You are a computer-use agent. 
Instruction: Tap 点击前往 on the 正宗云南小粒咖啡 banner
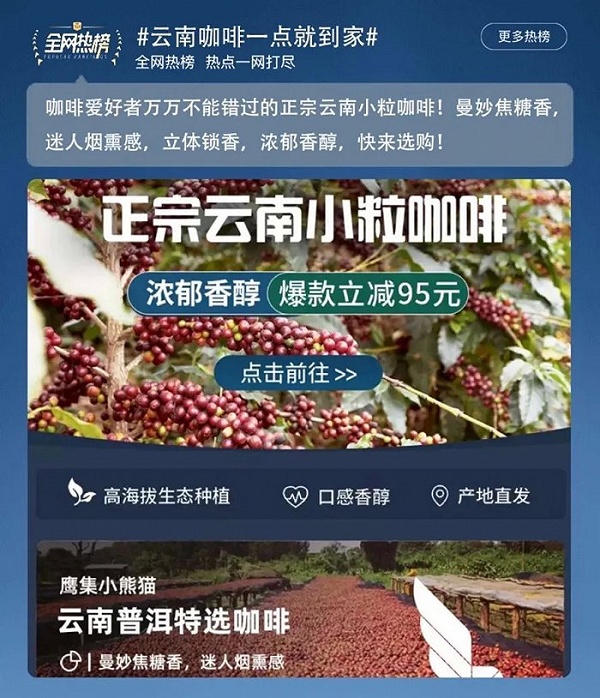click(298, 374)
